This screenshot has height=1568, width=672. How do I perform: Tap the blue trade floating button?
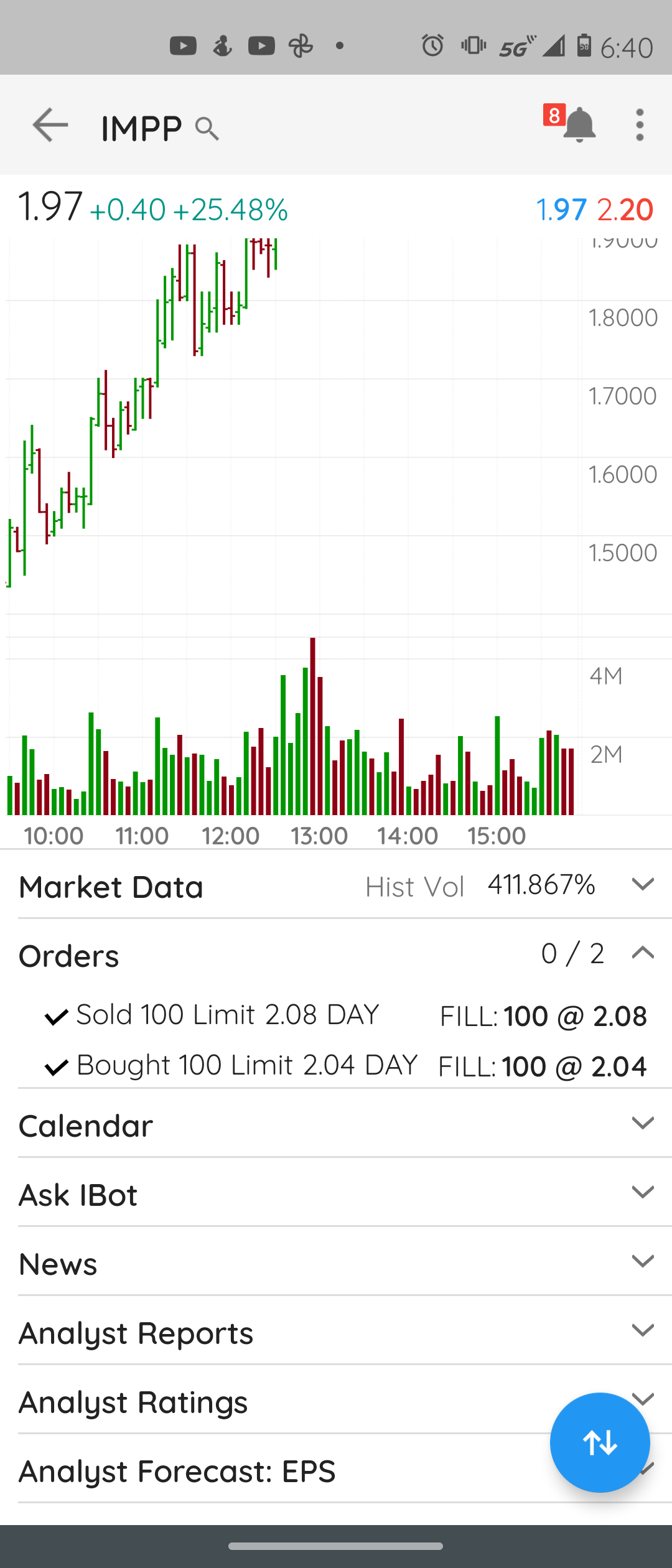point(600,1442)
